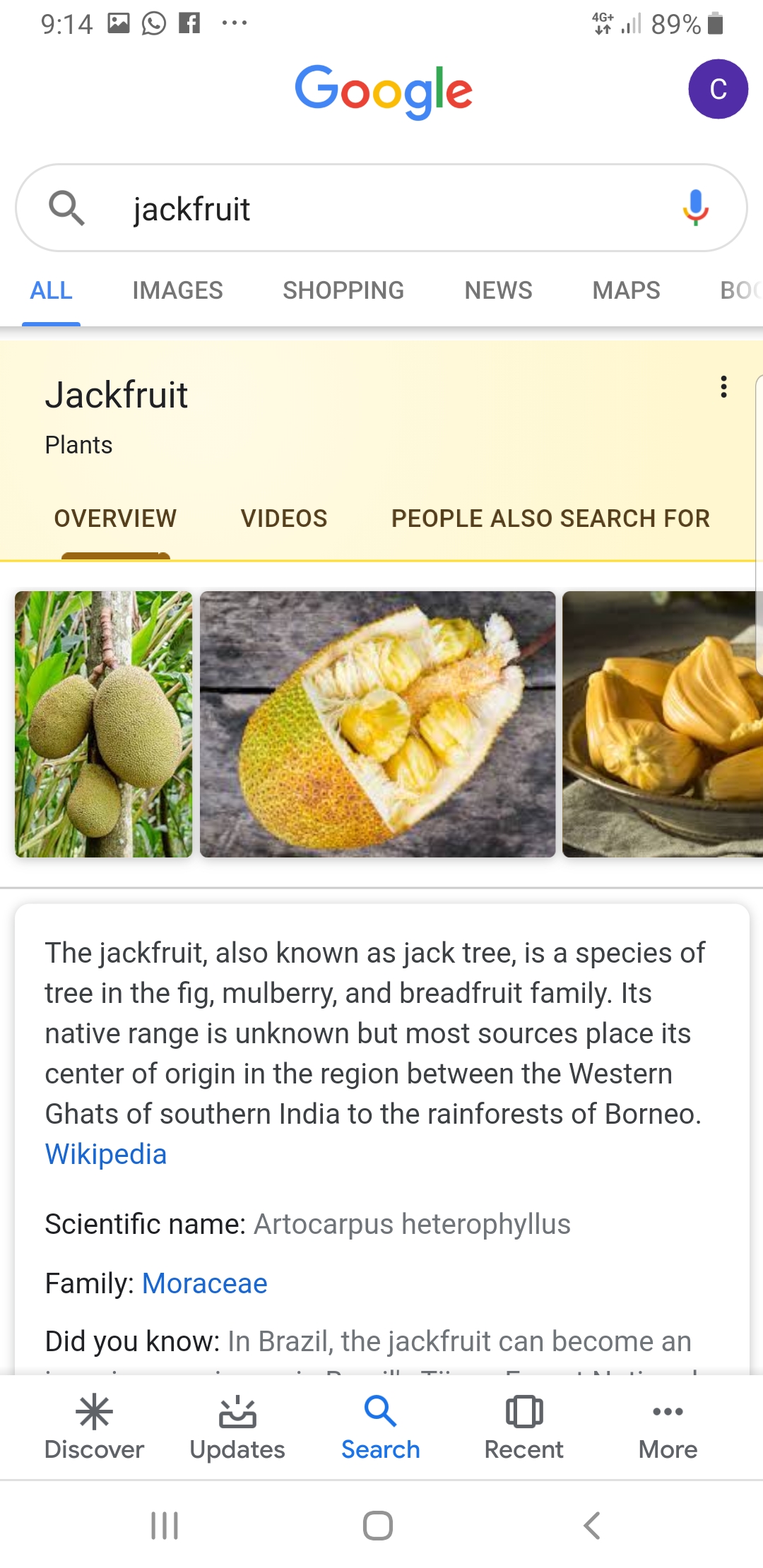Start a voice search with the microphone
Screen dimensions: 763x1568
tap(695, 207)
